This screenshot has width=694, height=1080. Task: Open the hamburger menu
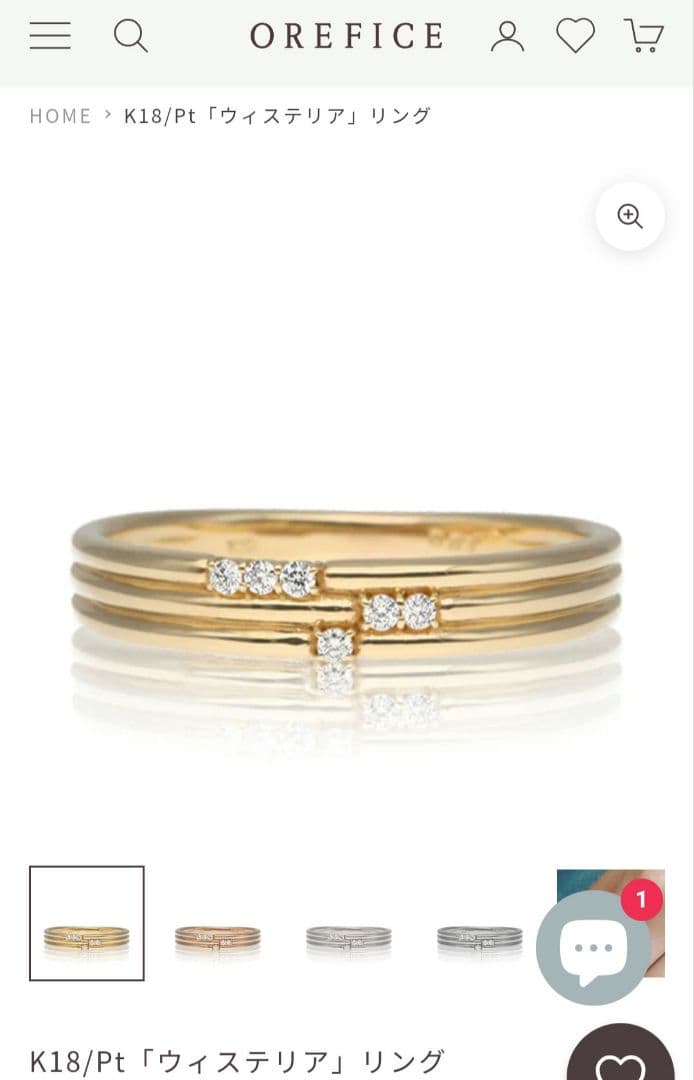click(50, 36)
